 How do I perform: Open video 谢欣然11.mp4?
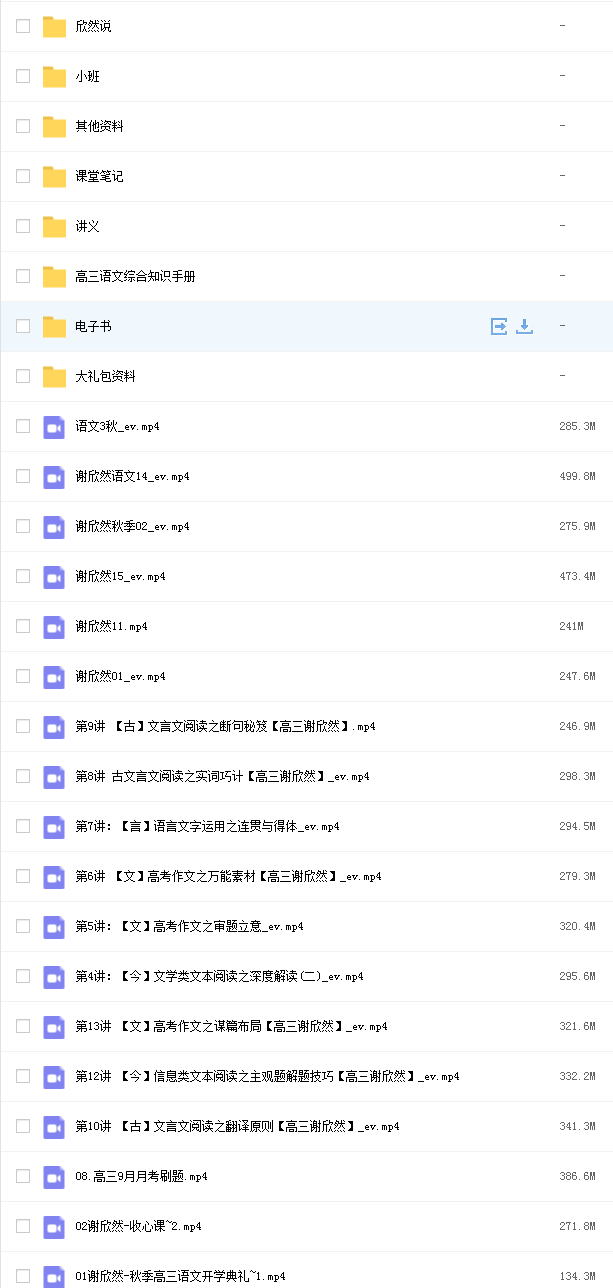point(111,626)
